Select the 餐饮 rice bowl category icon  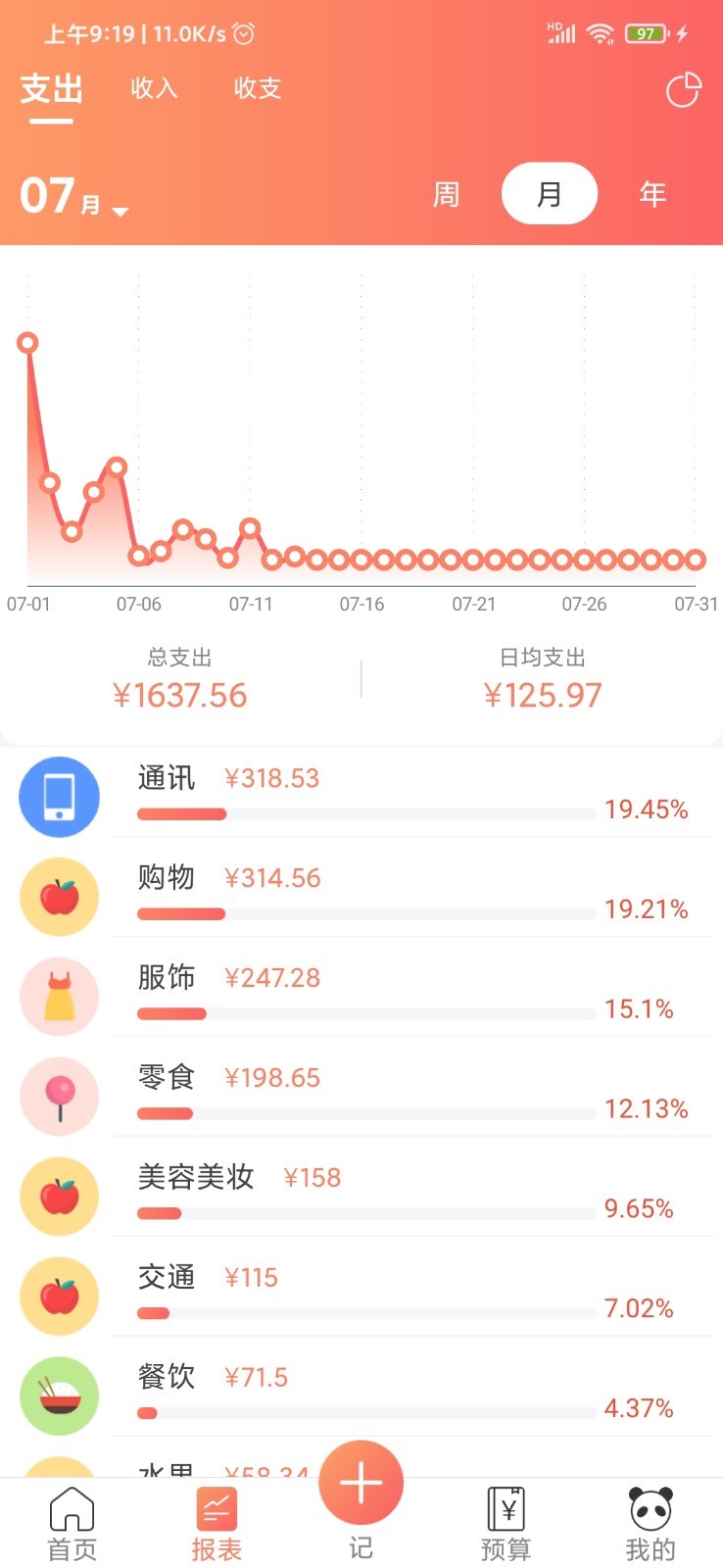coord(59,1396)
